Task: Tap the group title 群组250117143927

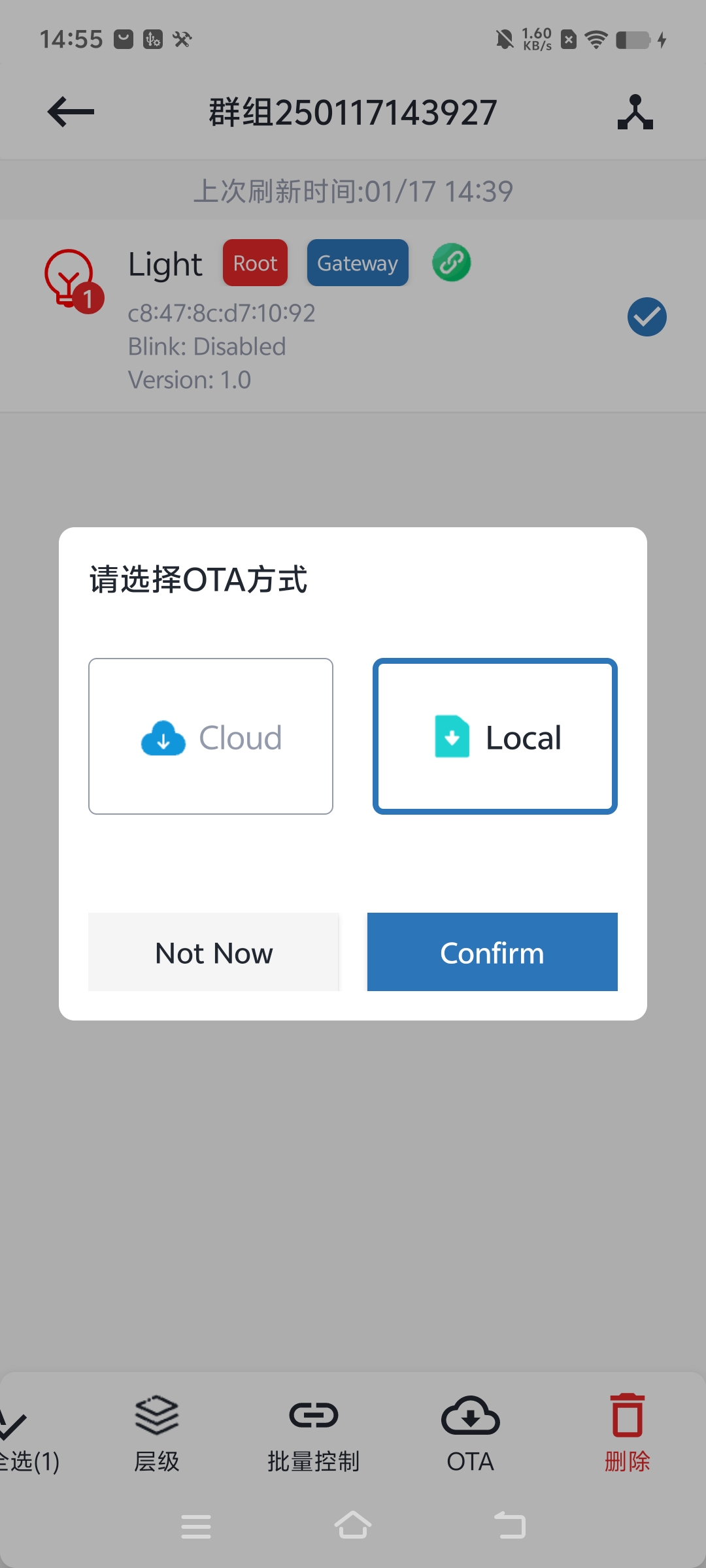Action: 353,111
